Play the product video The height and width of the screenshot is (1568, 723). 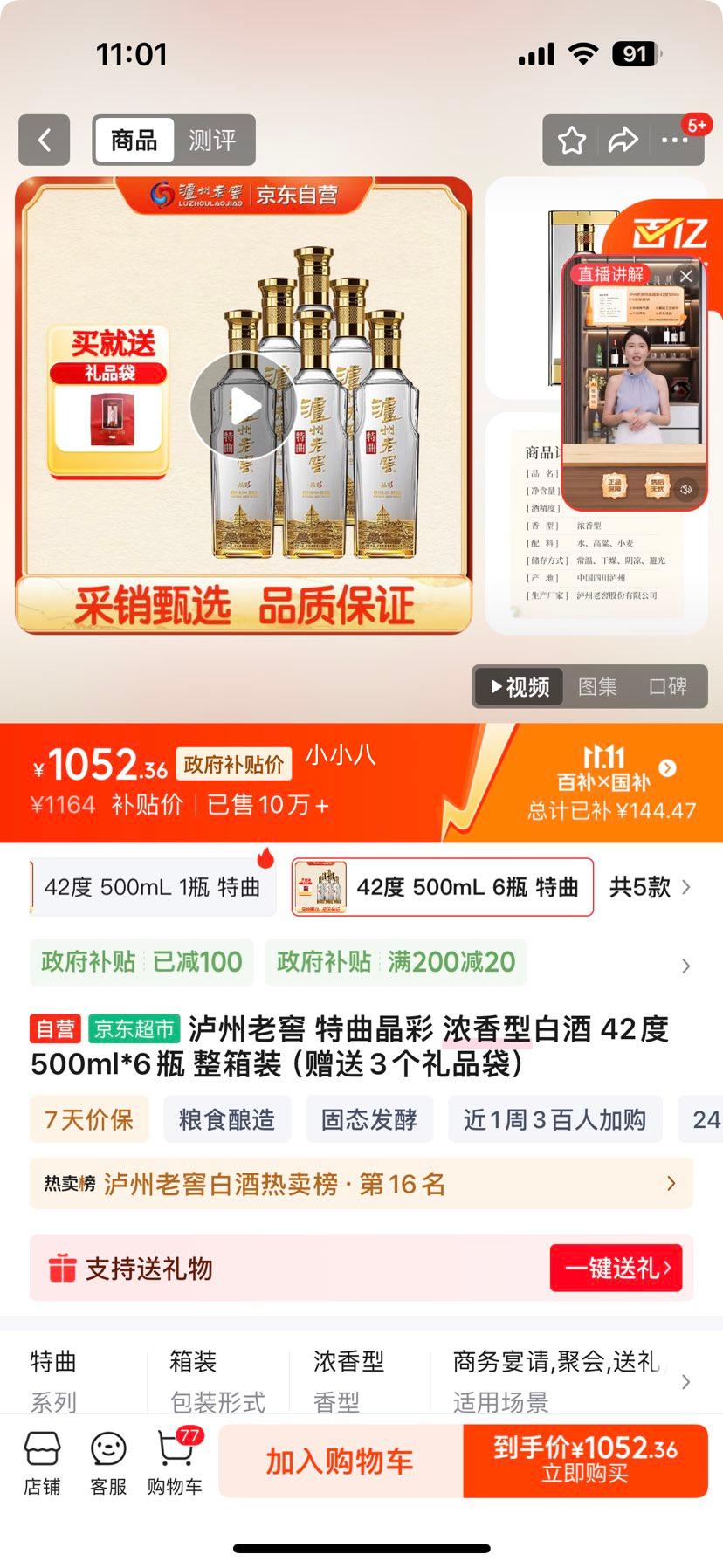tap(243, 405)
